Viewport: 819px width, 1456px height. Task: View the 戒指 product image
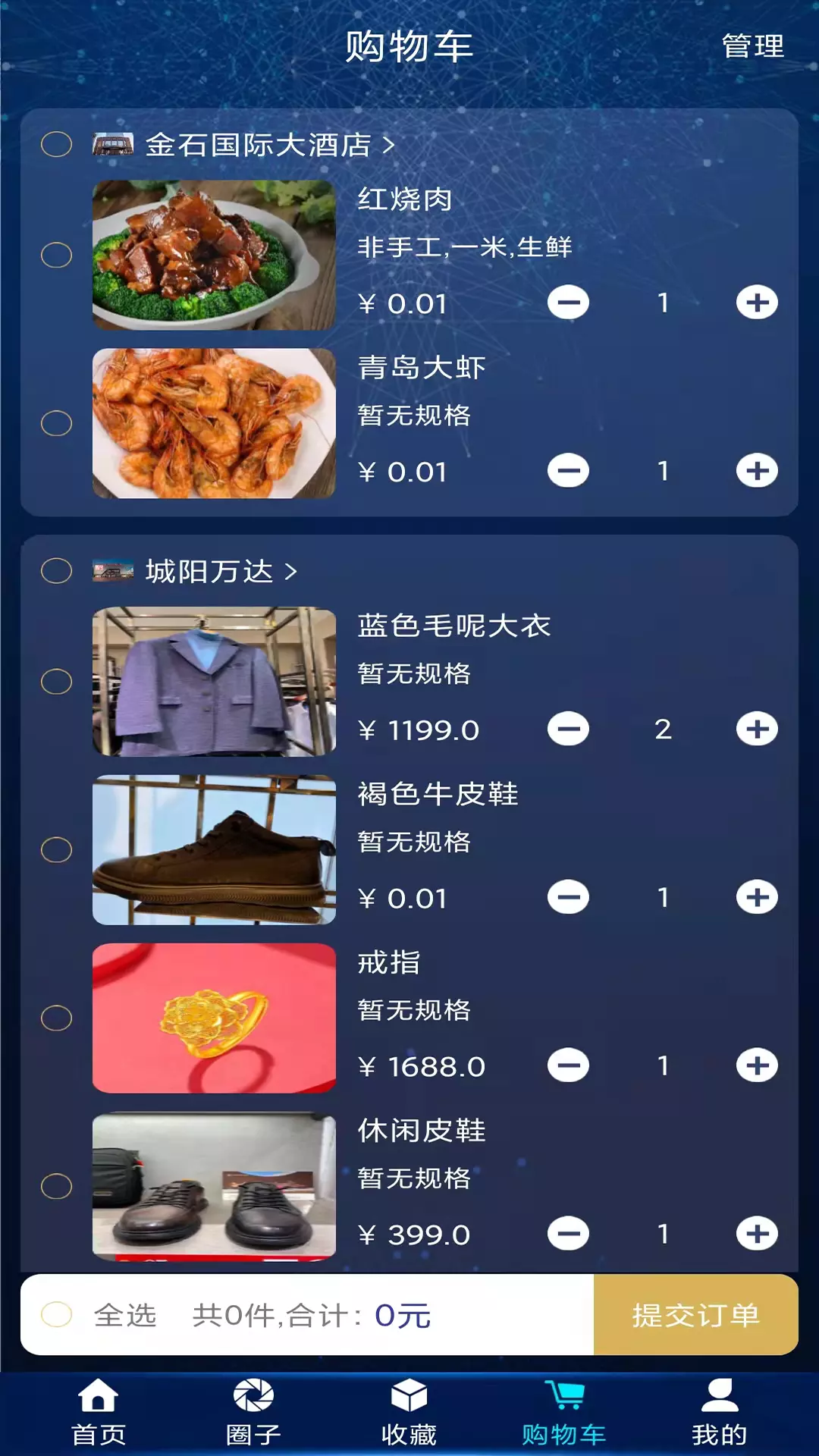[x=214, y=1018]
